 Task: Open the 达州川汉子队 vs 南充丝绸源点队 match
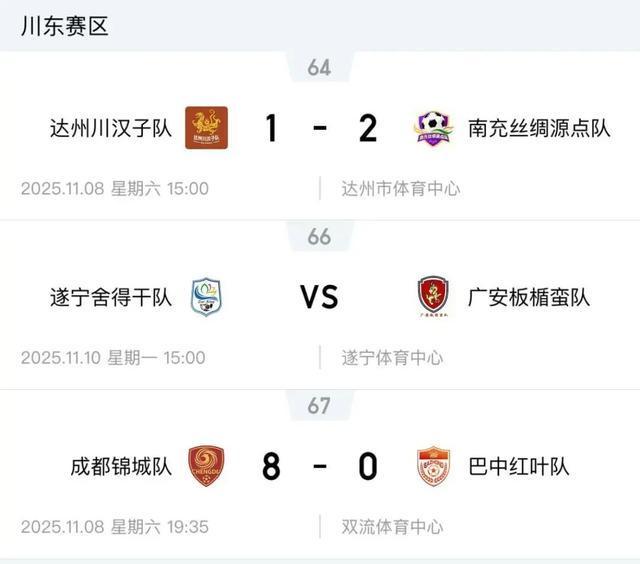tap(319, 129)
